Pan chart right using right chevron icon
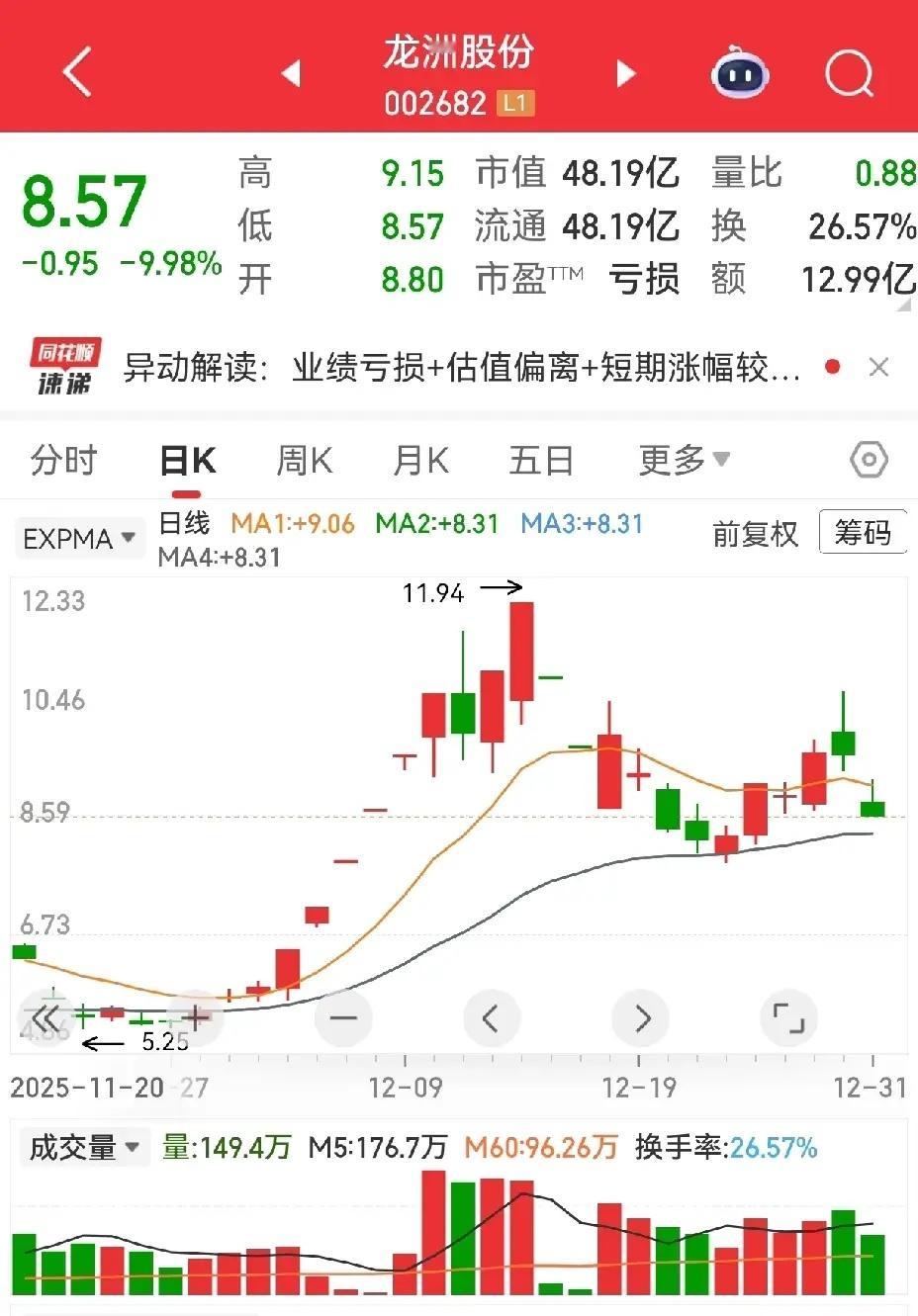This screenshot has height=1316, width=918. [640, 1017]
